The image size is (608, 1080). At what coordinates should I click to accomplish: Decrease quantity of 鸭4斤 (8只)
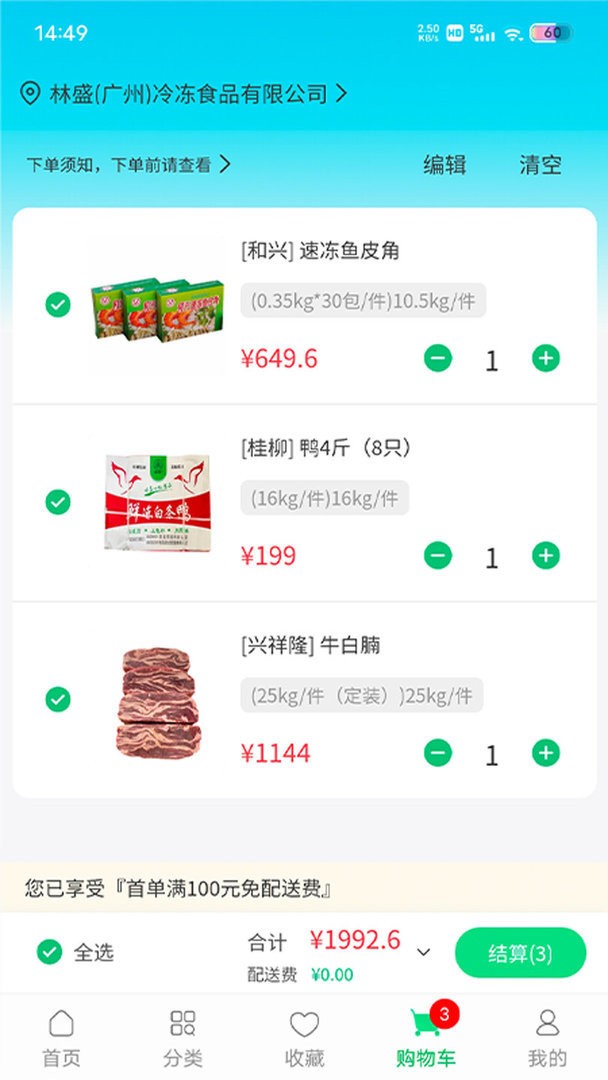coord(438,555)
